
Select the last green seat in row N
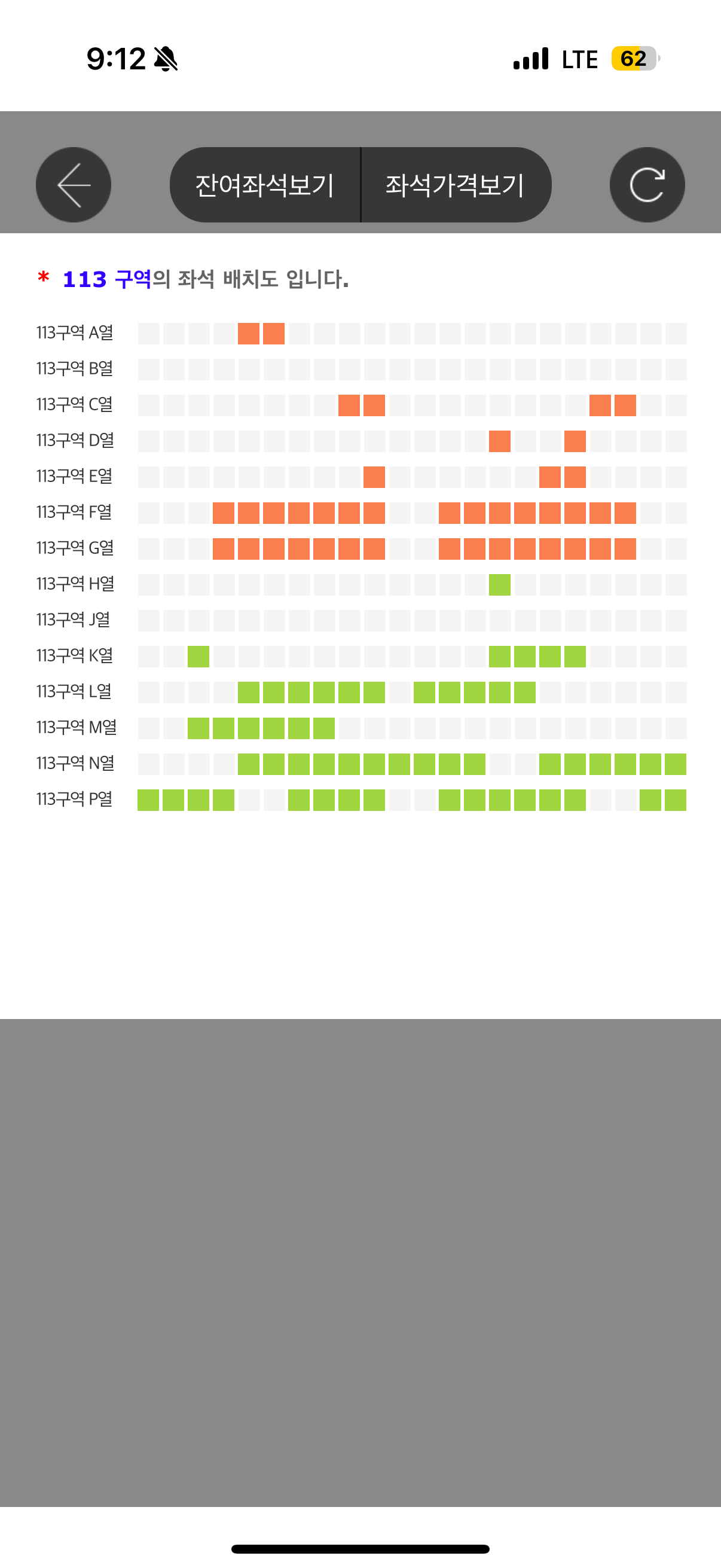pyautogui.click(x=676, y=764)
